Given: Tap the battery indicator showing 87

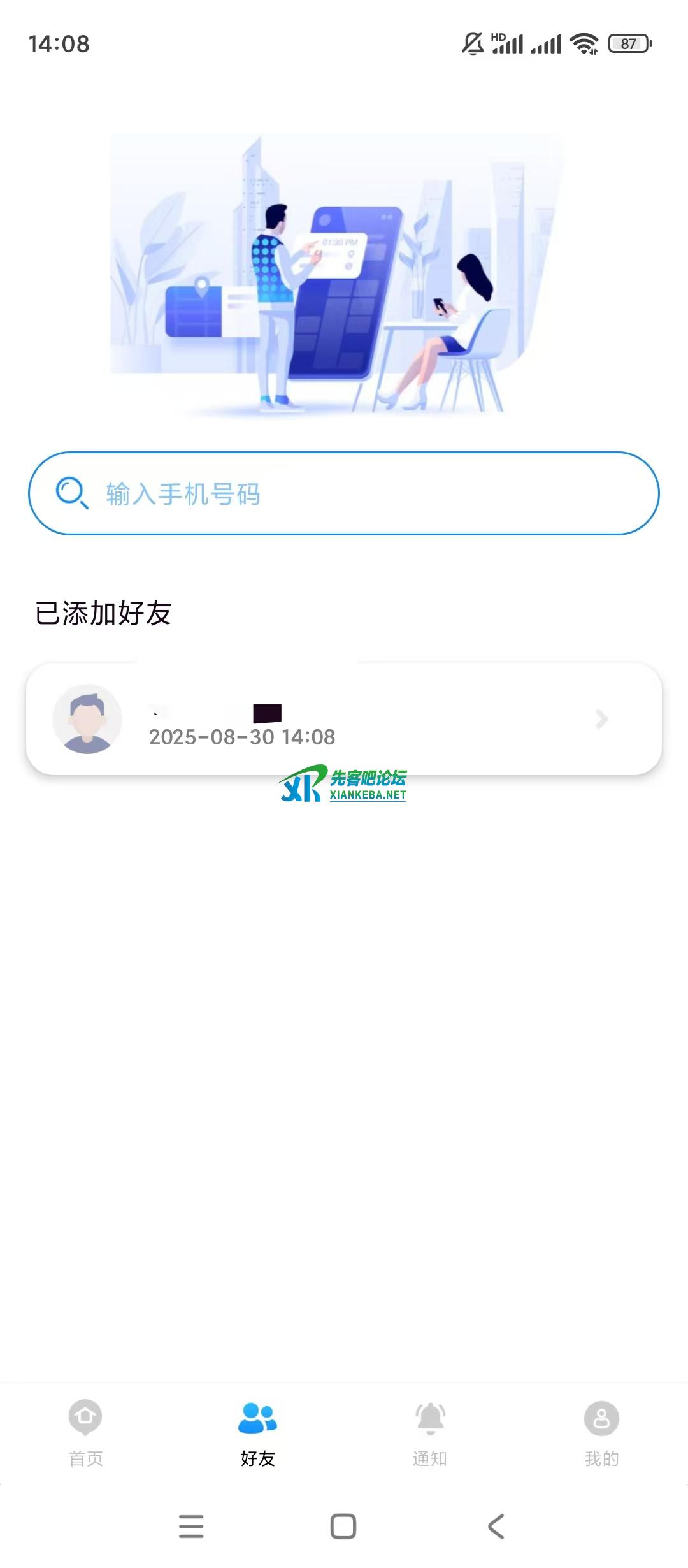Looking at the screenshot, I should (629, 43).
